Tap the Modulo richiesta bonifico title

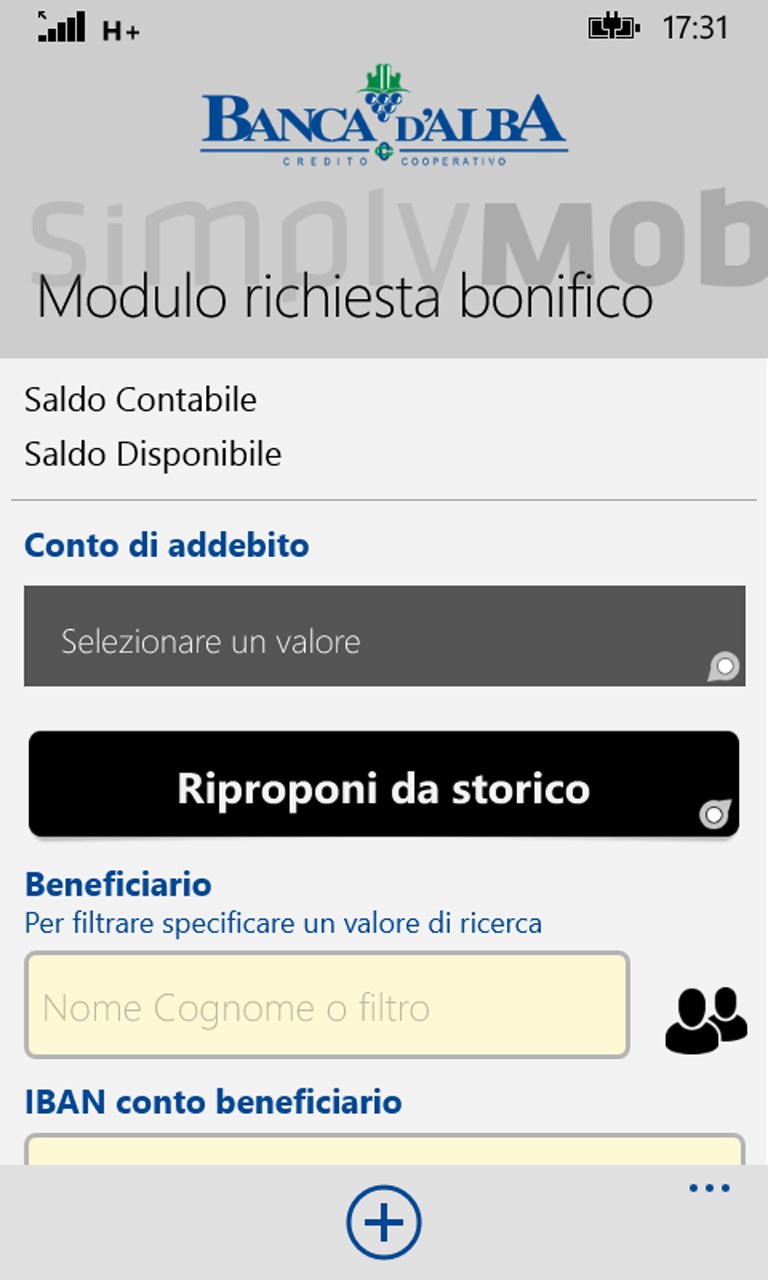coord(343,296)
